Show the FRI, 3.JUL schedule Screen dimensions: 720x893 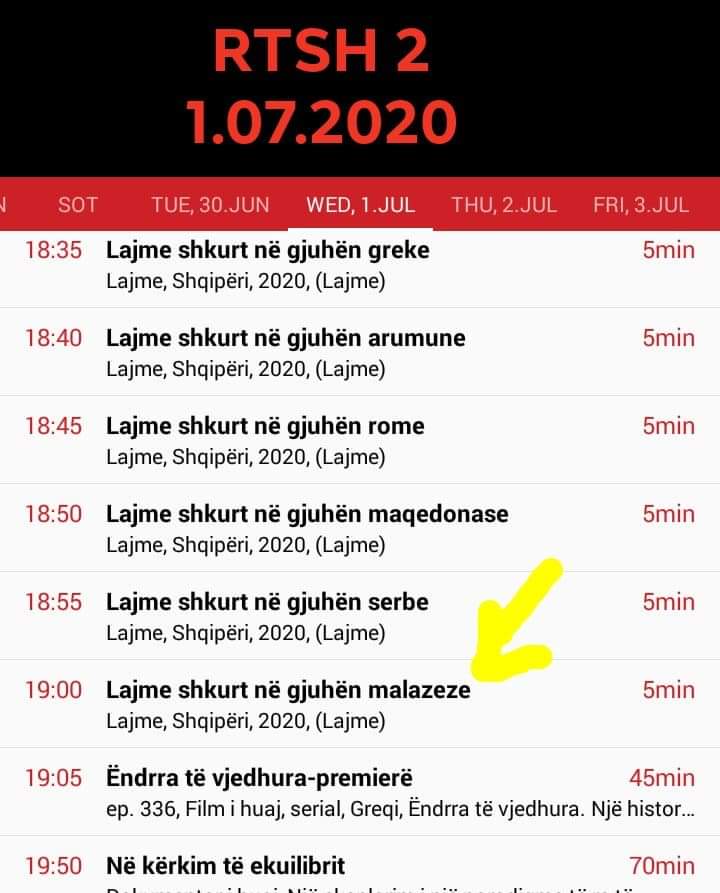[x=641, y=205]
